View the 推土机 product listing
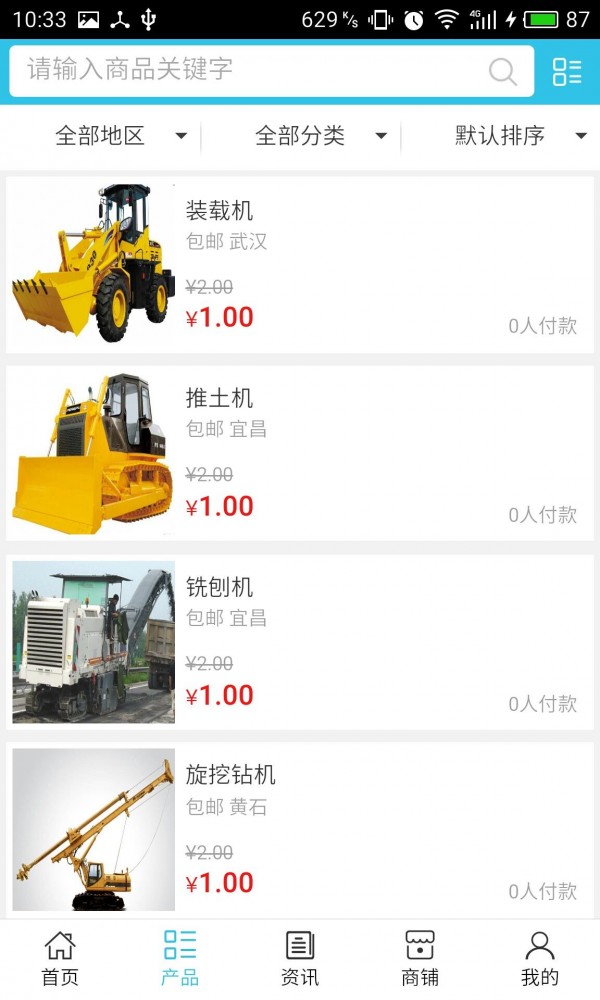600x1000 pixels. pyautogui.click(x=300, y=453)
